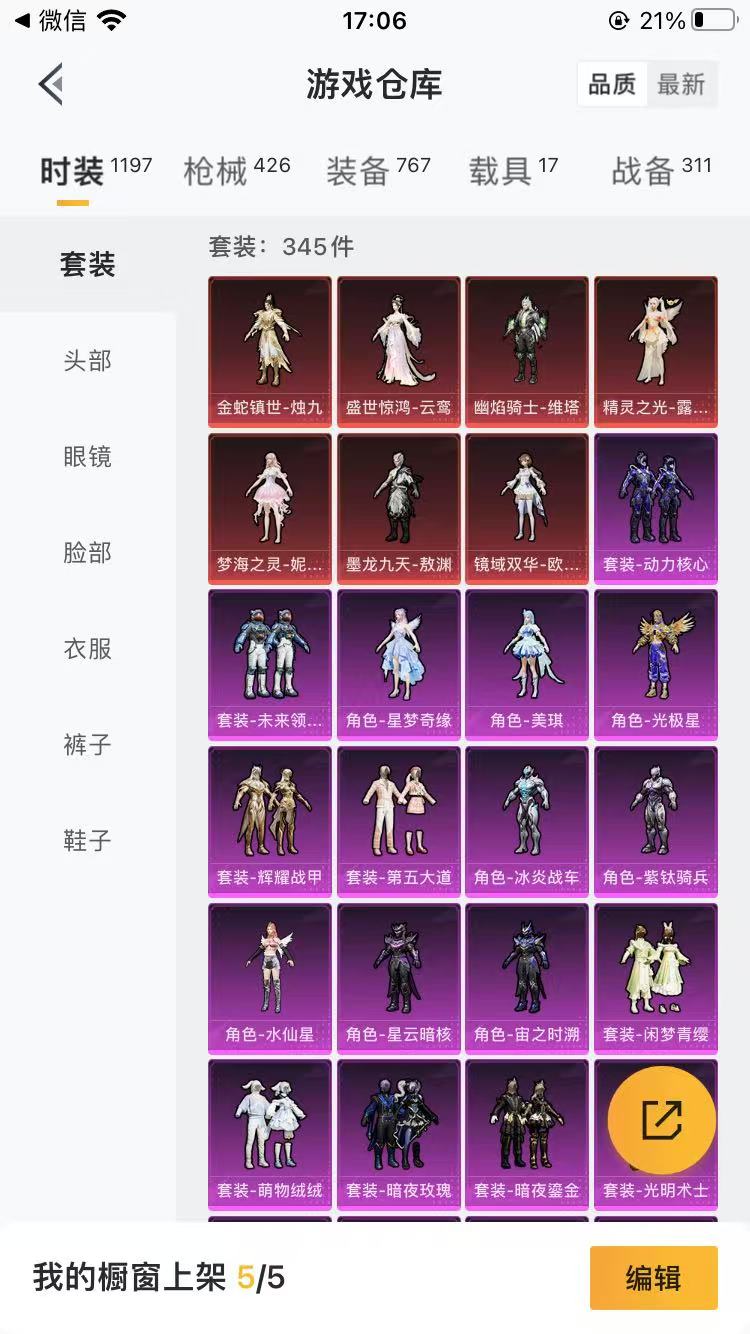The image size is (750, 1334).
Task: Return to 微信 via status bar link
Action: point(50,20)
